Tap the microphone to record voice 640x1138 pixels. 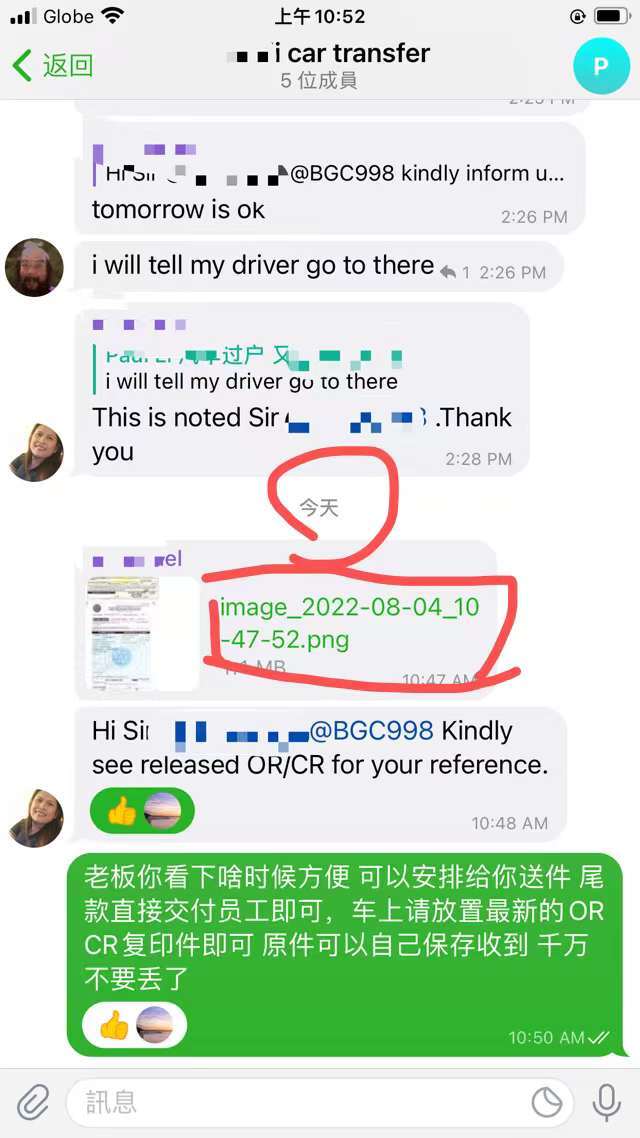[x=606, y=1102]
